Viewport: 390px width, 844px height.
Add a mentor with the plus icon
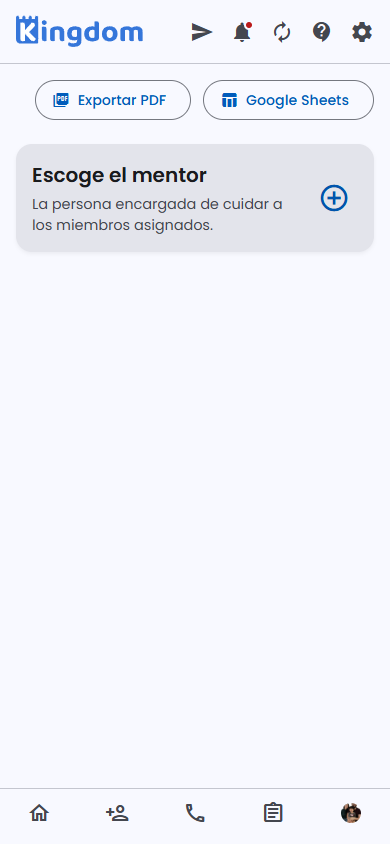334,198
